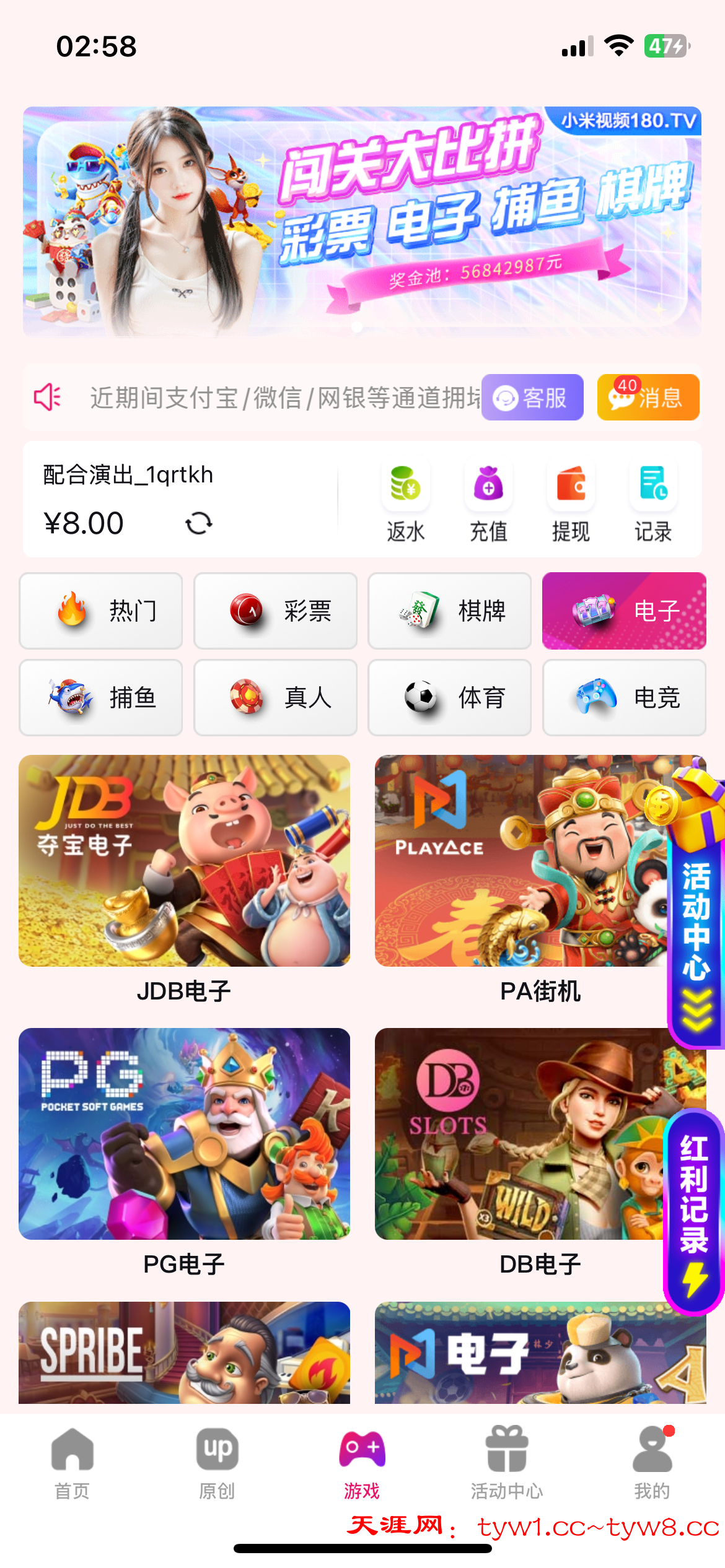Open the 消息 messages button

[648, 398]
